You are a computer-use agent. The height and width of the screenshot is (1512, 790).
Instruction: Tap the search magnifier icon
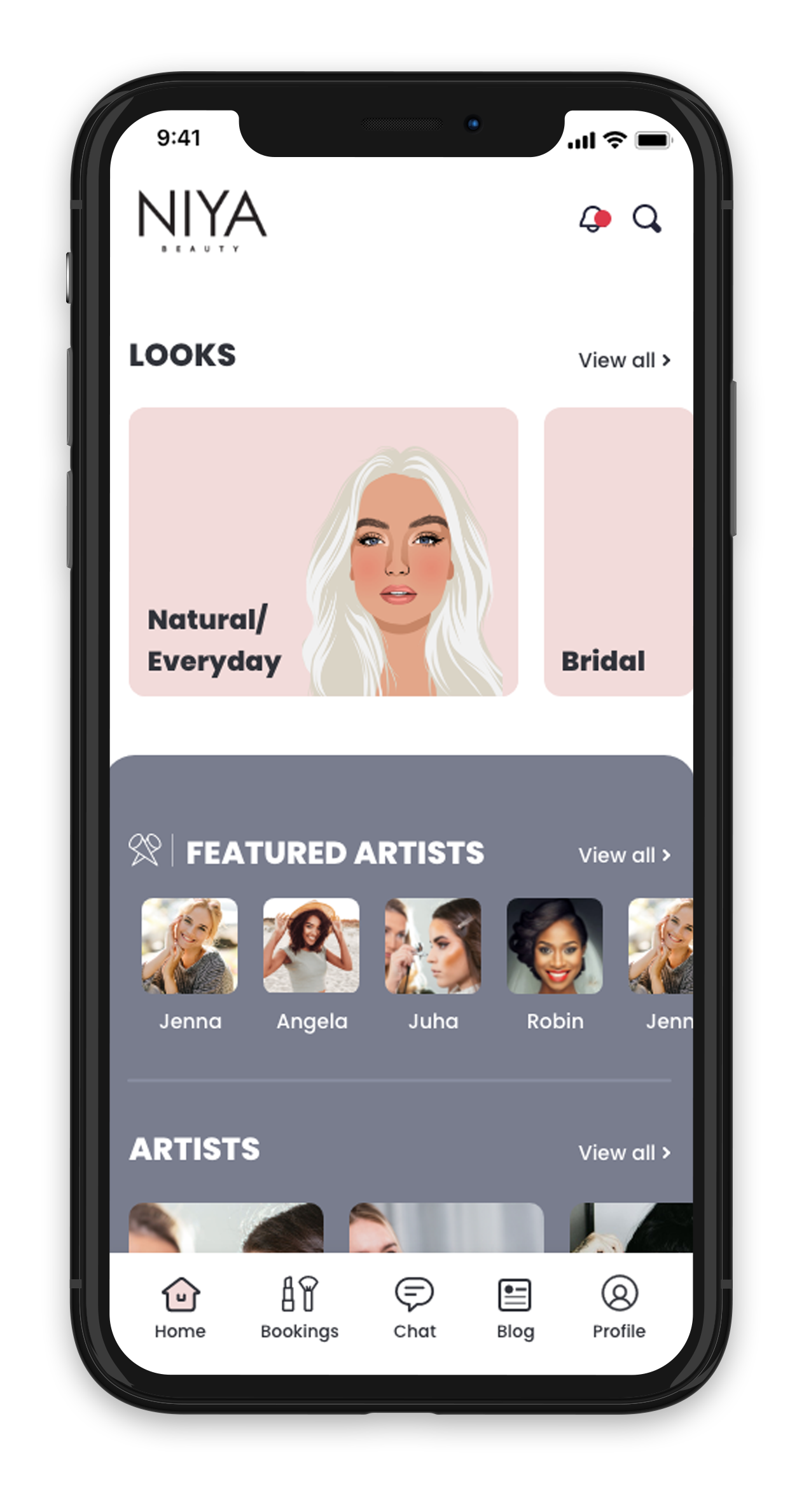(x=647, y=219)
